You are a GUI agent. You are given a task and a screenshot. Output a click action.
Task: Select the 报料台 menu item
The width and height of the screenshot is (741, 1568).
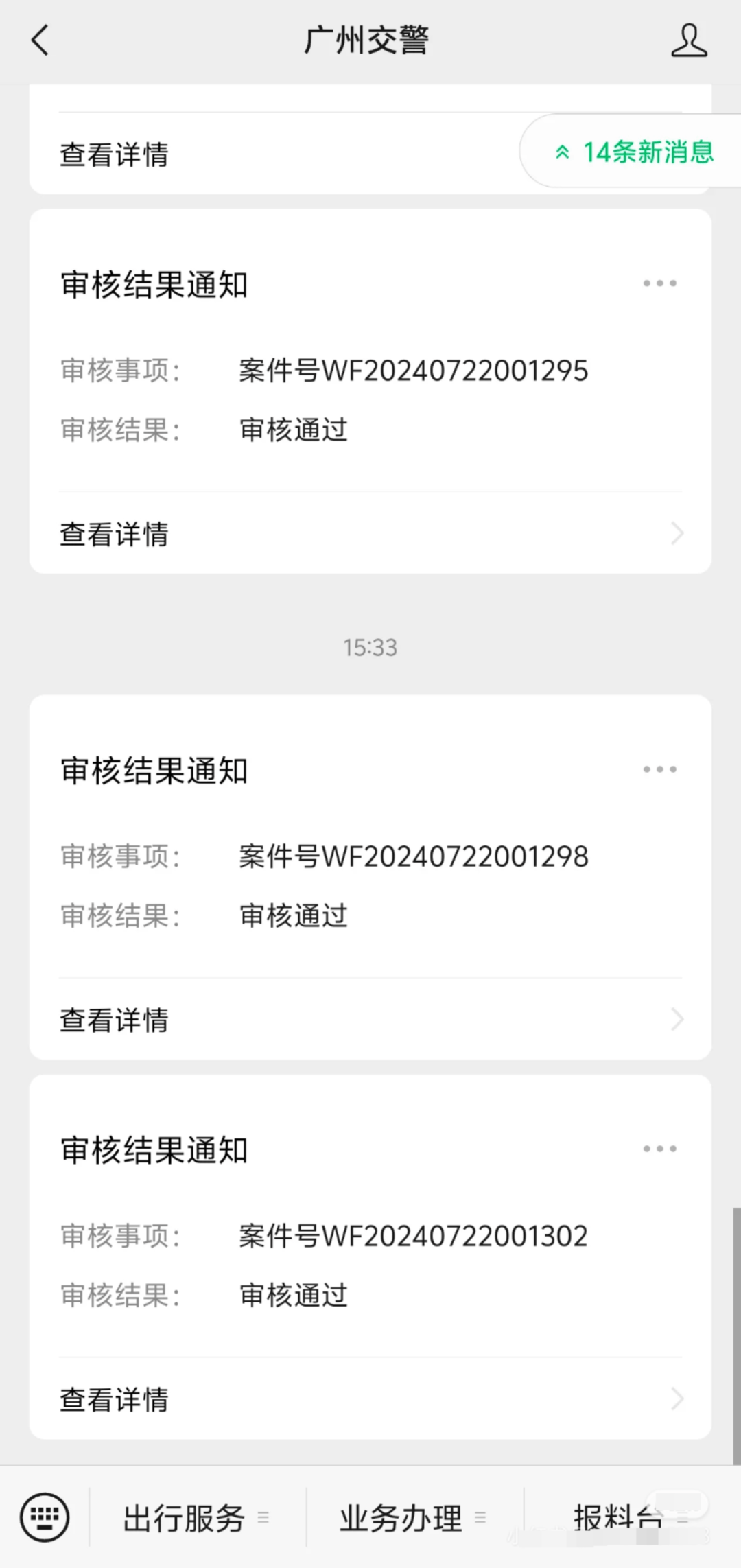click(617, 1518)
